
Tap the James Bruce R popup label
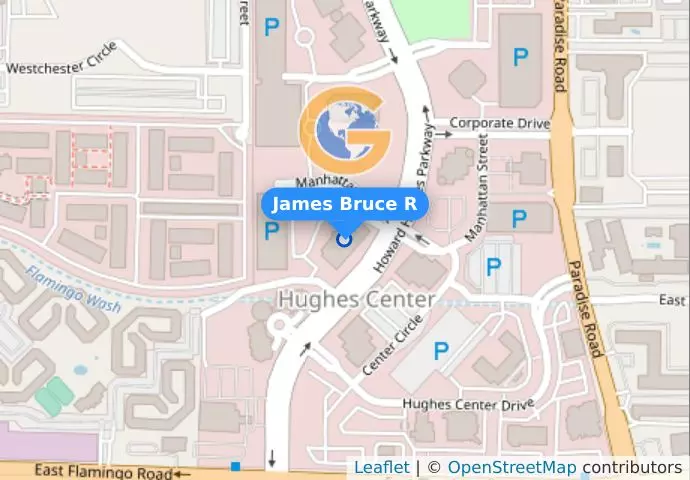pos(345,204)
